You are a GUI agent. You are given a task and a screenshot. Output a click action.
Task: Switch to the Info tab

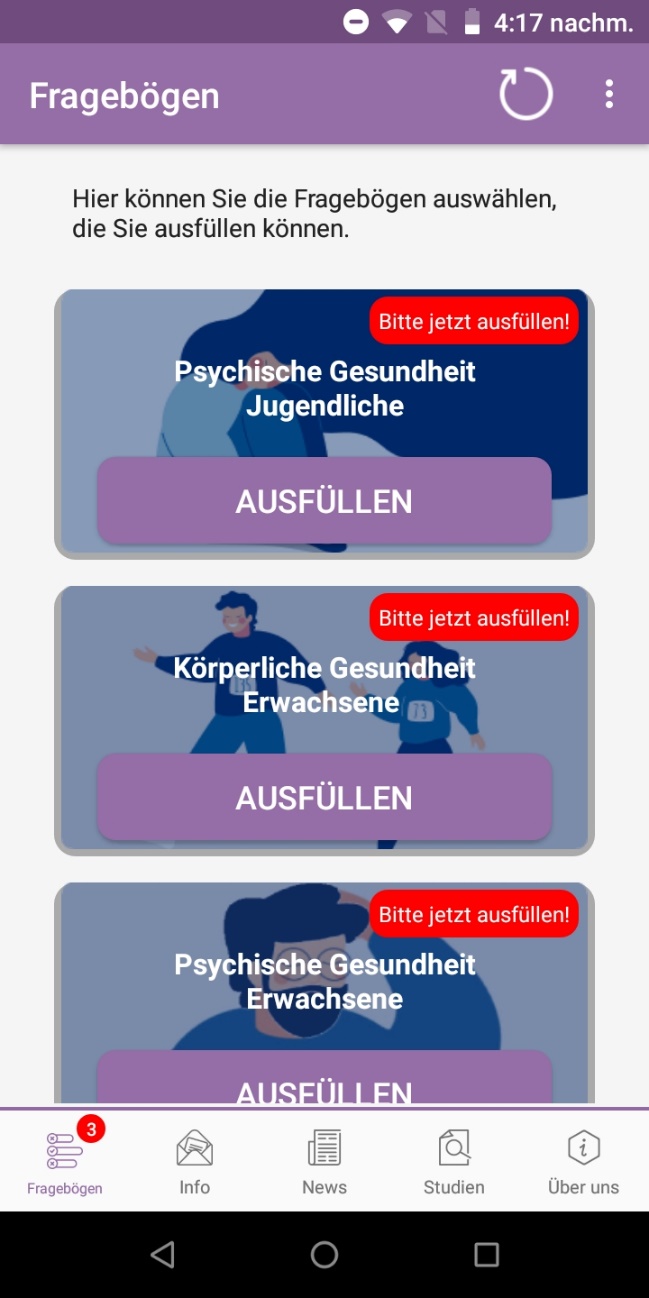point(195,1162)
